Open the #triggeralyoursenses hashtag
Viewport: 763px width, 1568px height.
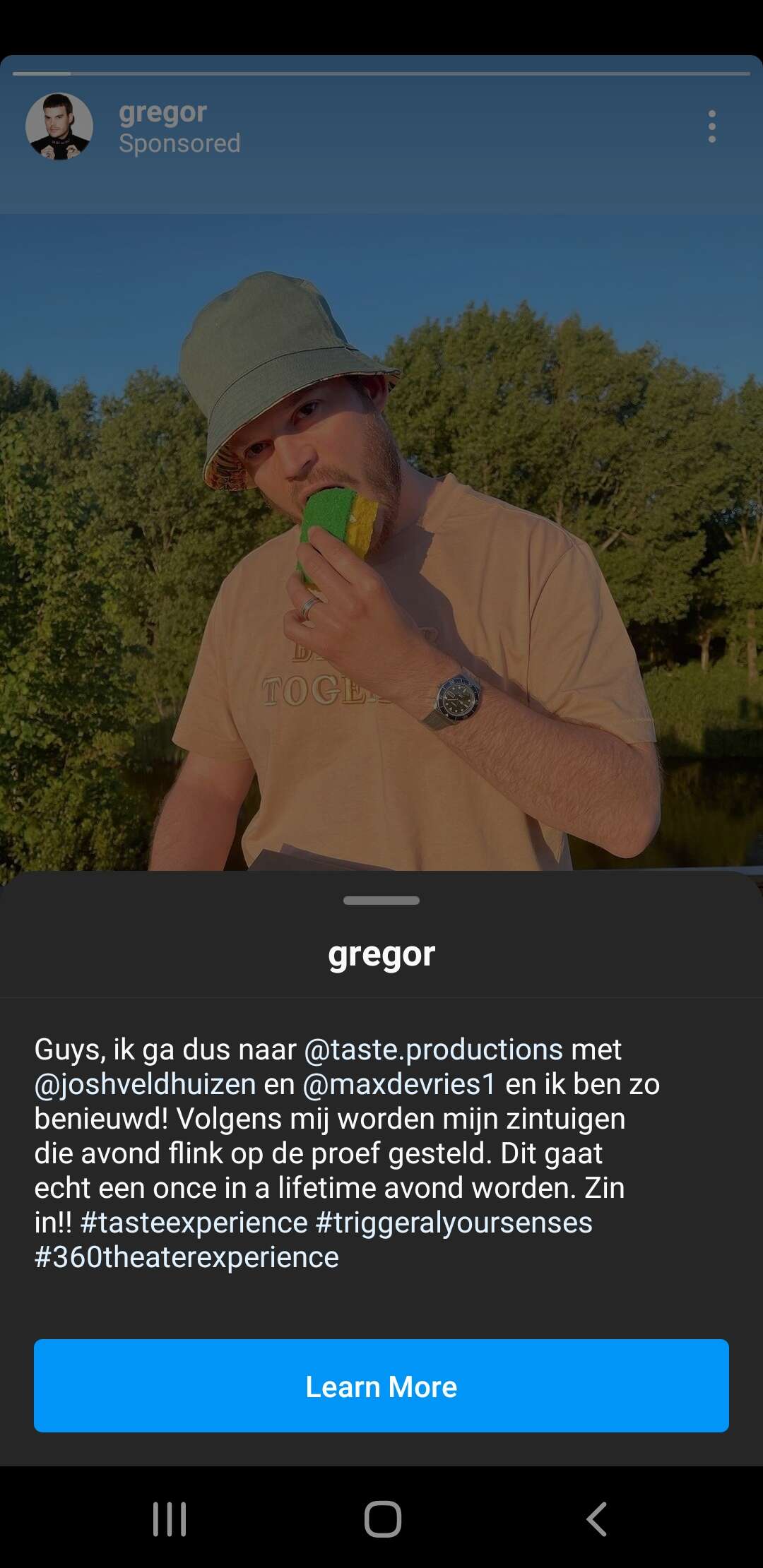(x=454, y=1223)
